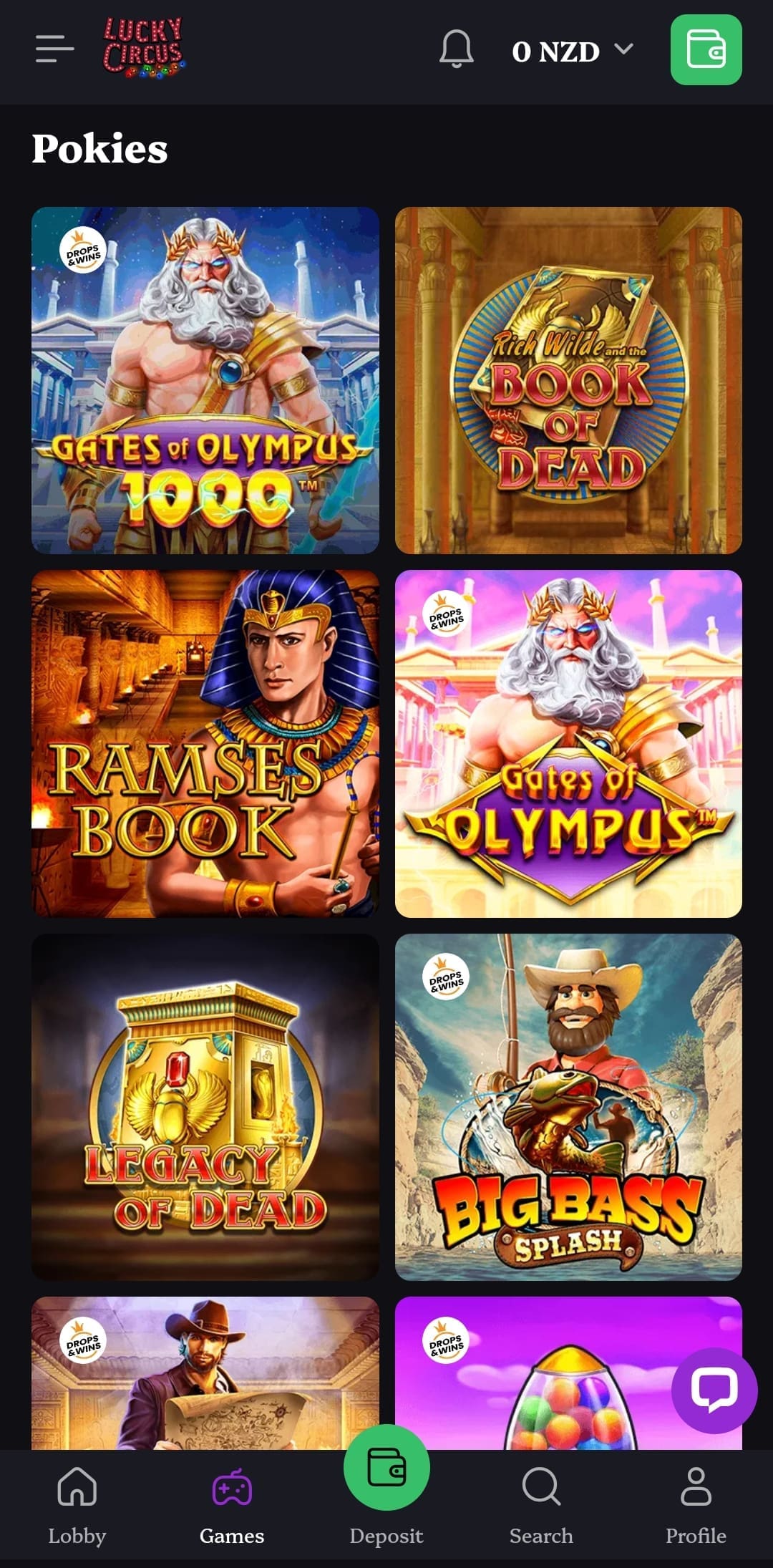Switch to the Search tab
Image resolution: width=773 pixels, height=1568 pixels.
(541, 1505)
